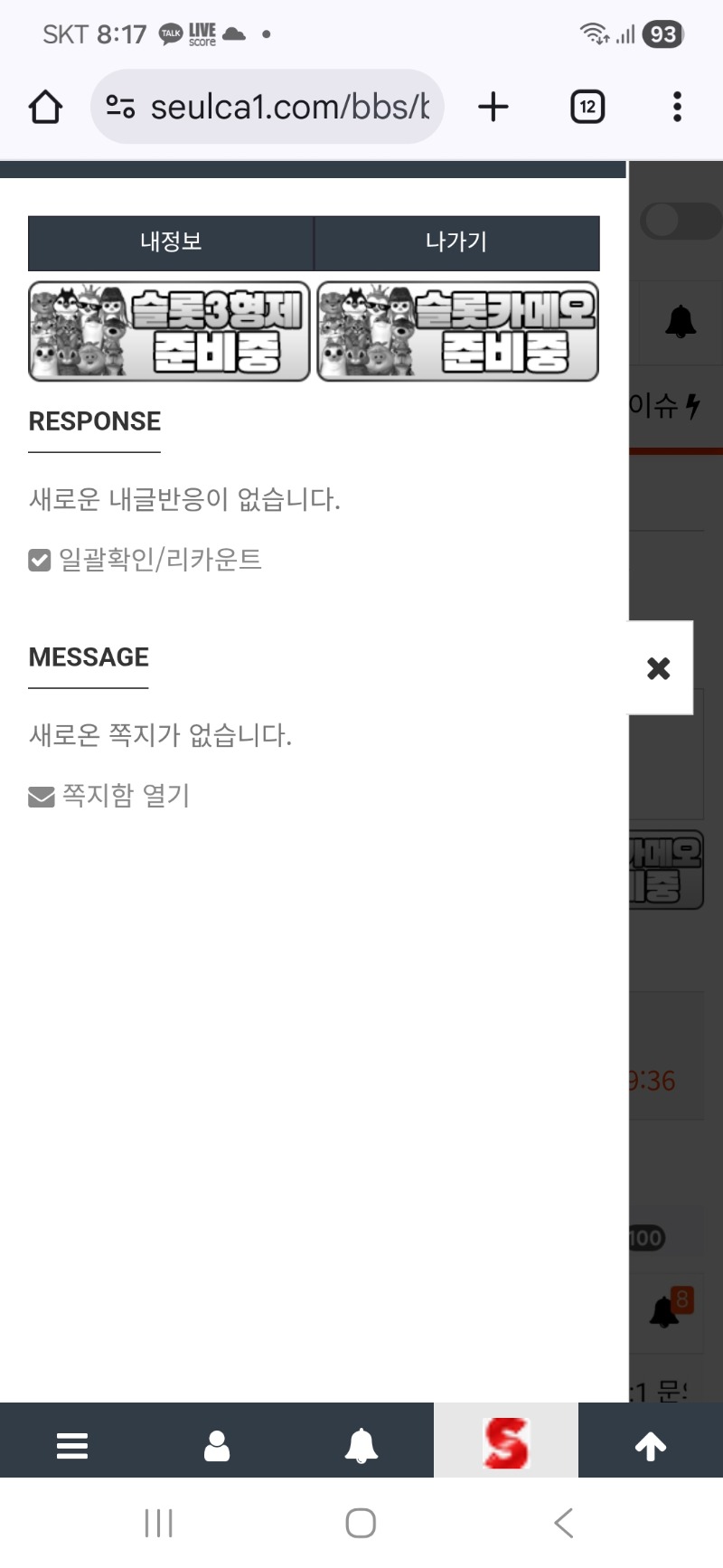The image size is (723, 1568).
Task: Select the 나가기 menu item
Action: 457,241
